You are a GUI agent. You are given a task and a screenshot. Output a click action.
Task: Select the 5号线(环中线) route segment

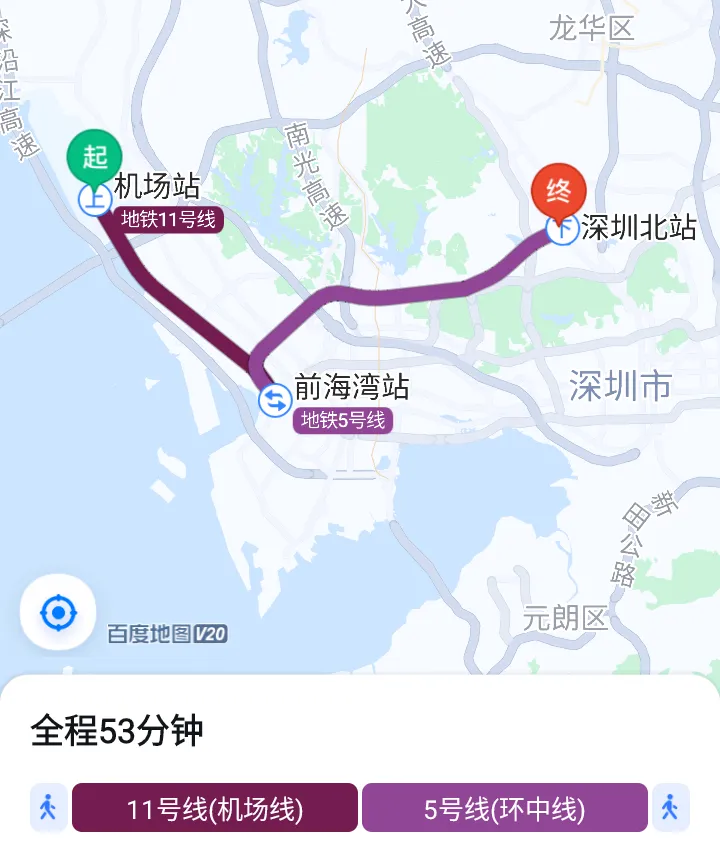[504, 808]
